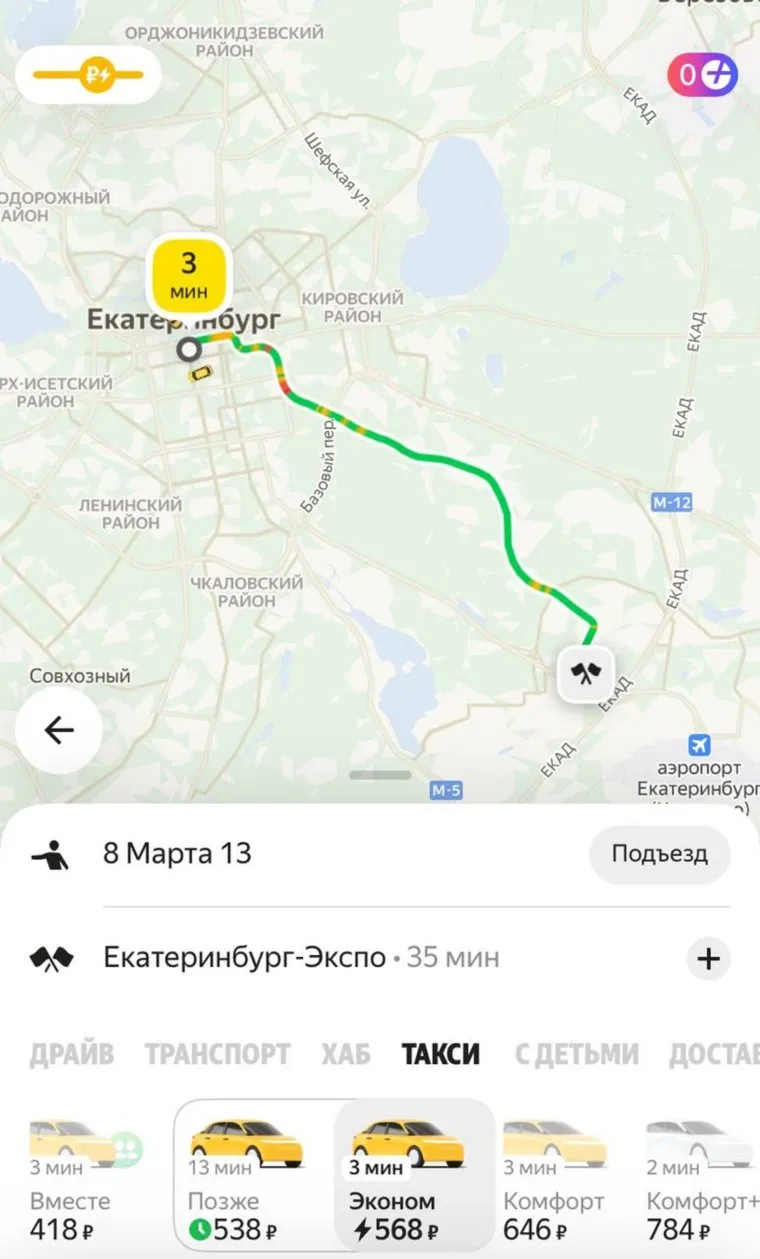Switch to the Хаб tab

pyautogui.click(x=345, y=1054)
